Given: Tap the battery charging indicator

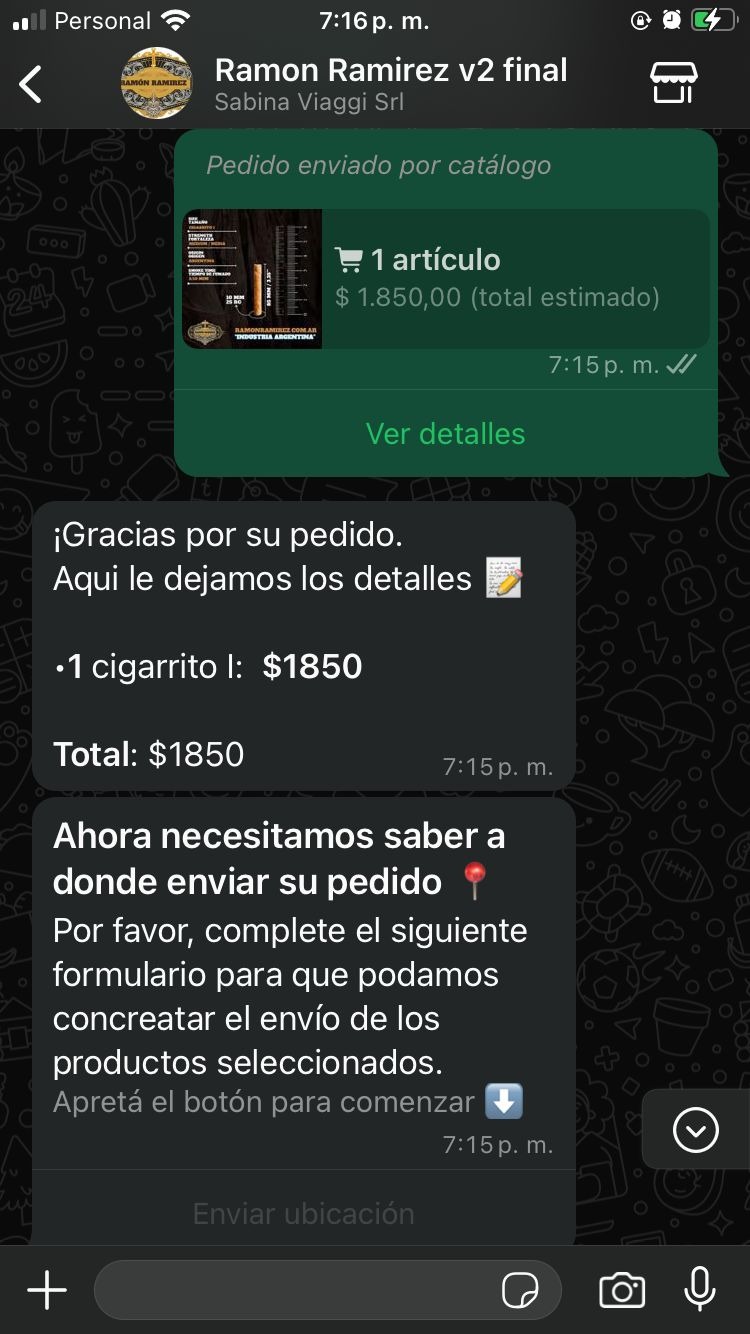Looking at the screenshot, I should [x=715, y=18].
